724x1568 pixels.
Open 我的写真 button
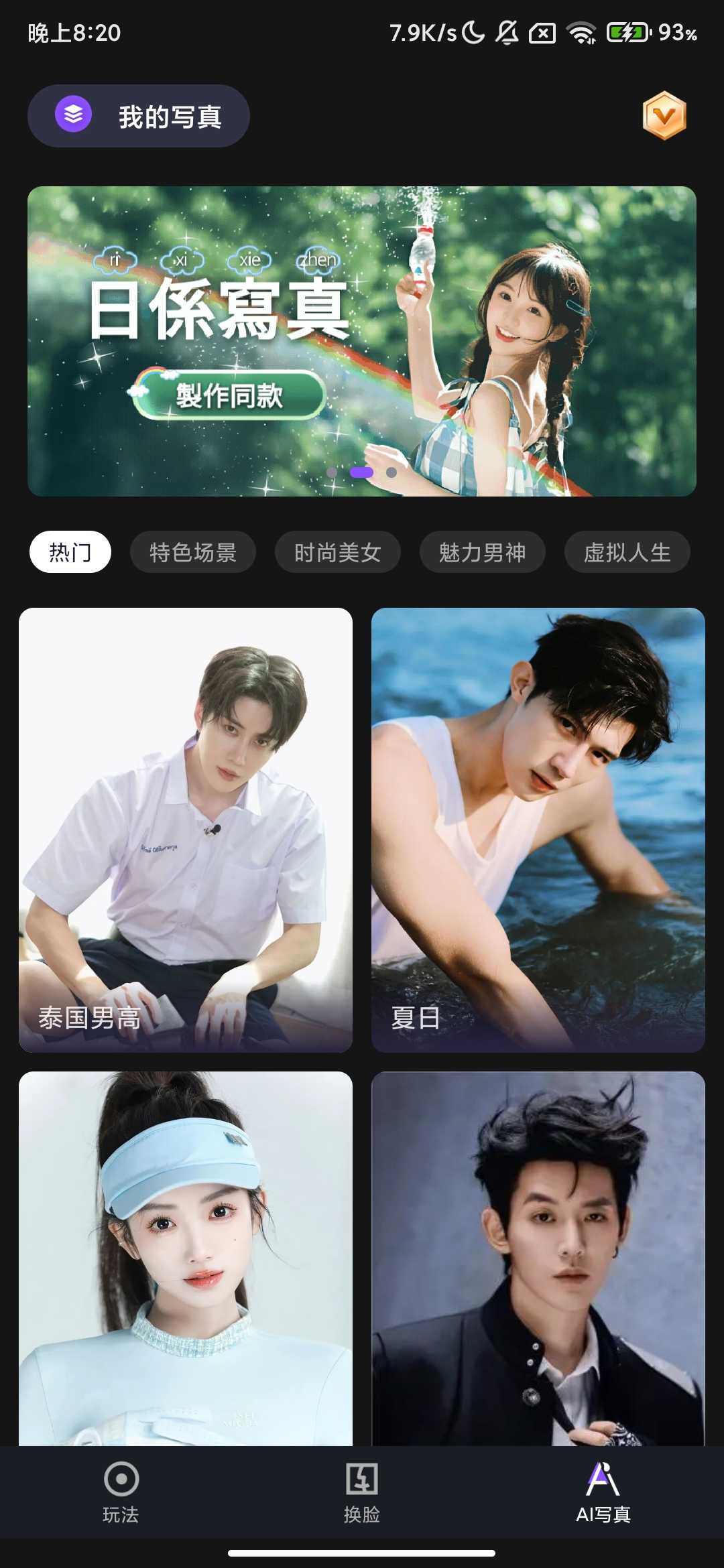tap(139, 116)
